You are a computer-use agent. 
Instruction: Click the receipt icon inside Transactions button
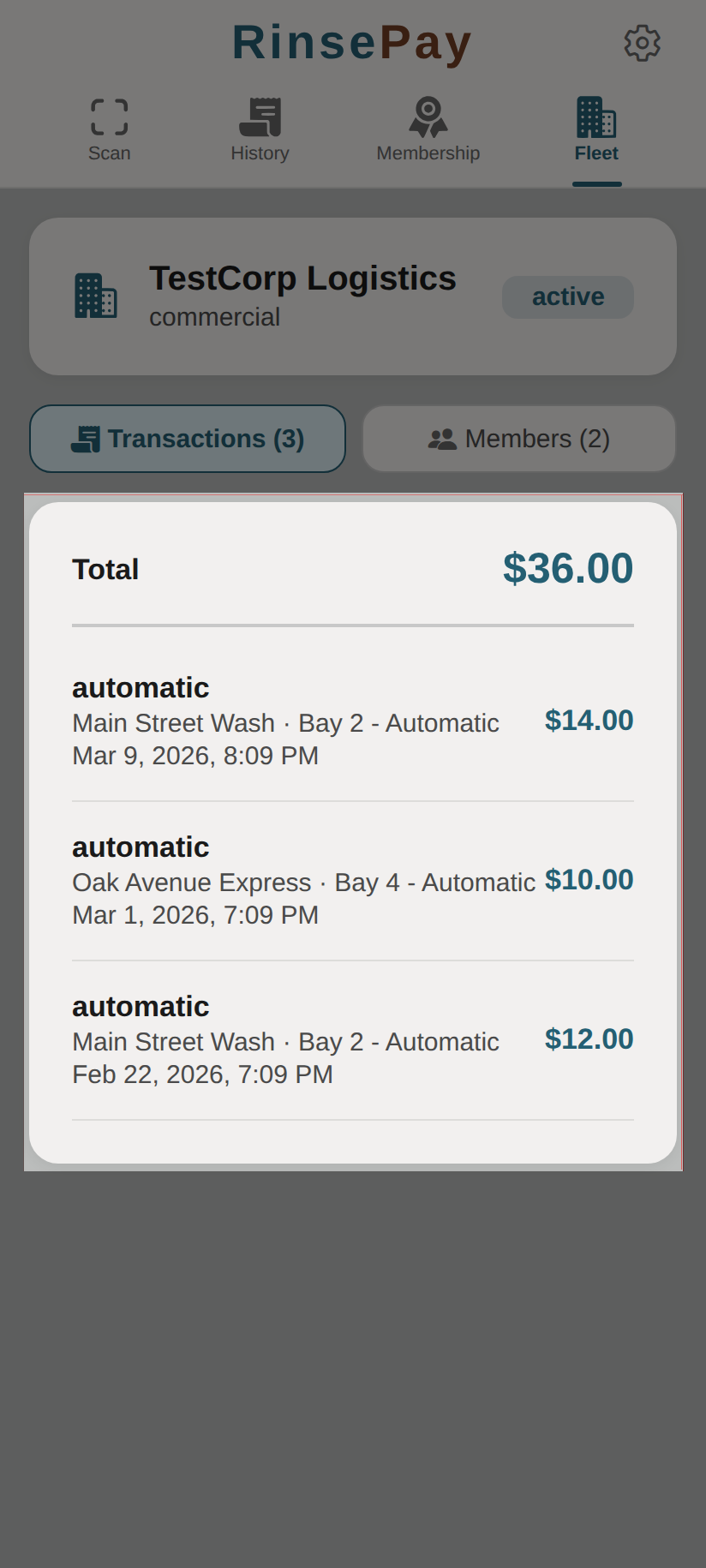(x=86, y=438)
